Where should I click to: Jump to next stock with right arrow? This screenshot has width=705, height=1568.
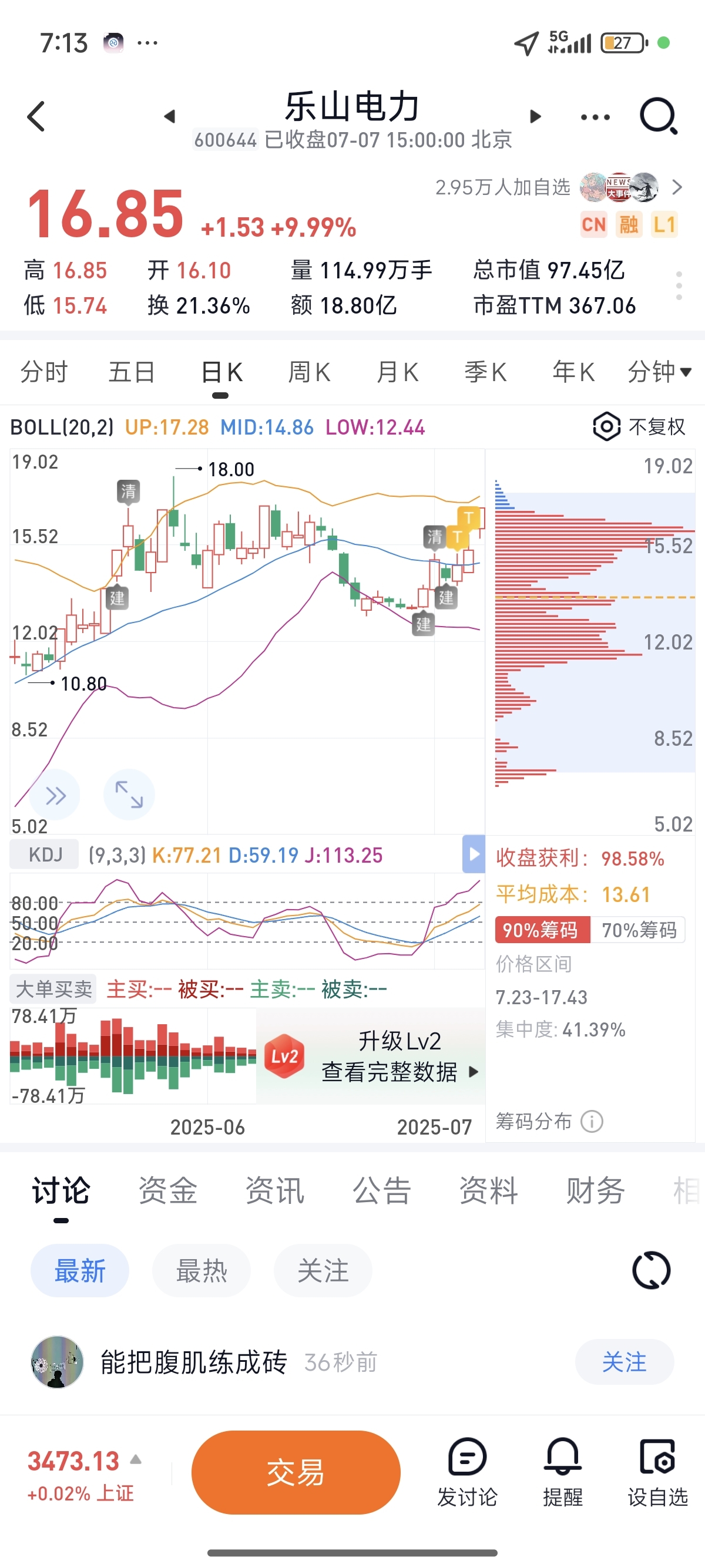[535, 116]
